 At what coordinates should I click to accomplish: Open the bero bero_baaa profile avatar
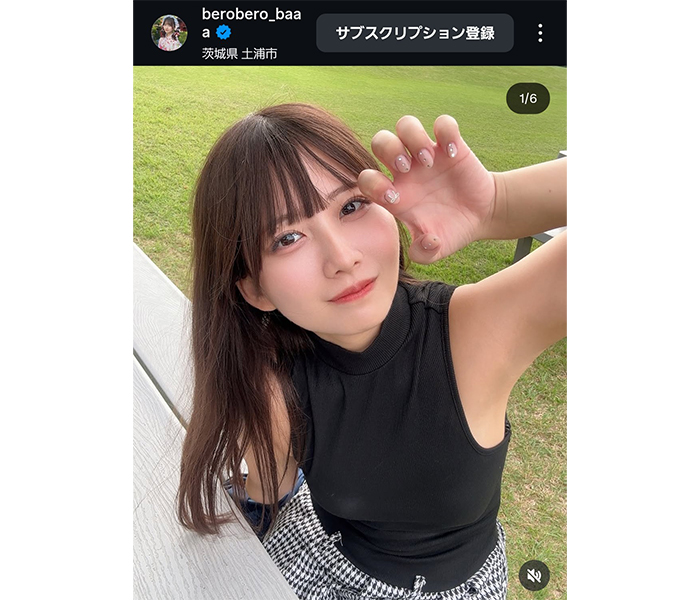click(x=169, y=33)
